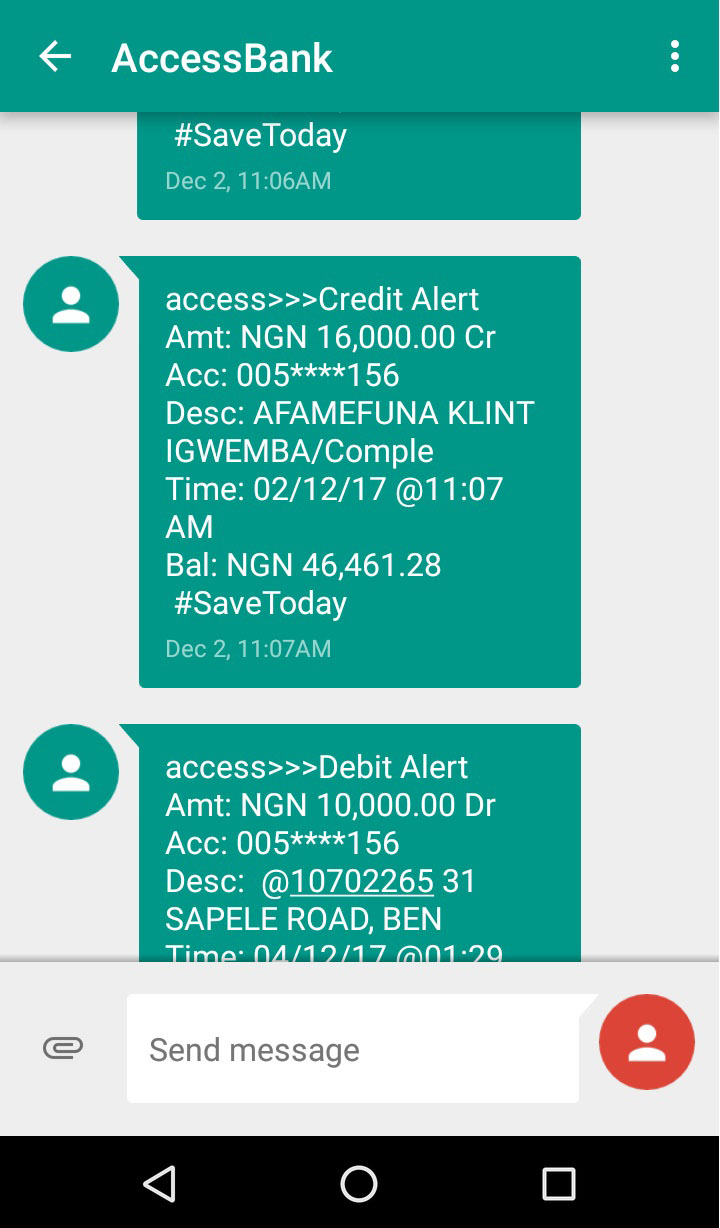
Task: Open contact avatar beside the Debit Alert message
Action: pos(71,772)
